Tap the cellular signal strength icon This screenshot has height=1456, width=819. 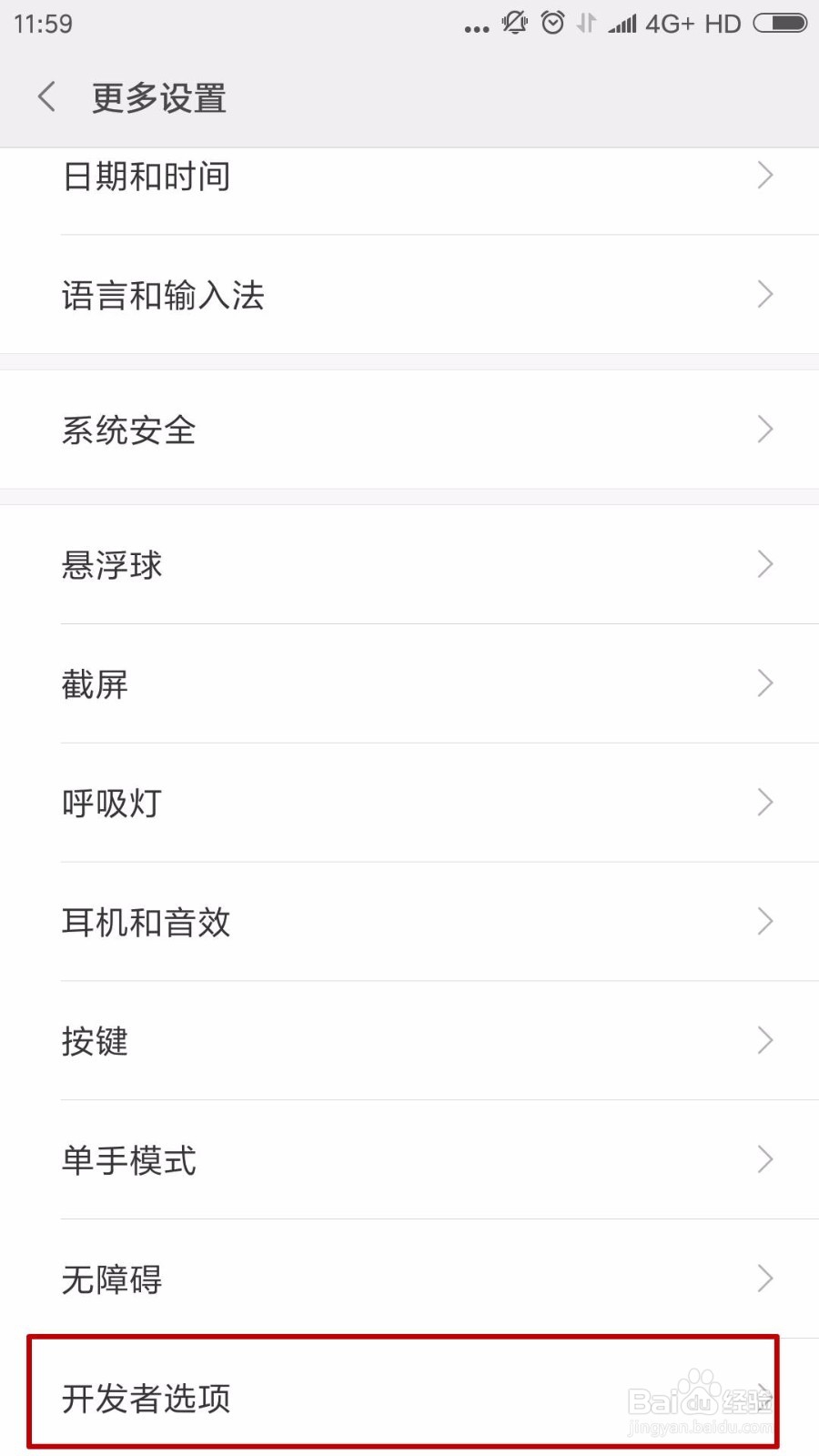[x=624, y=24]
